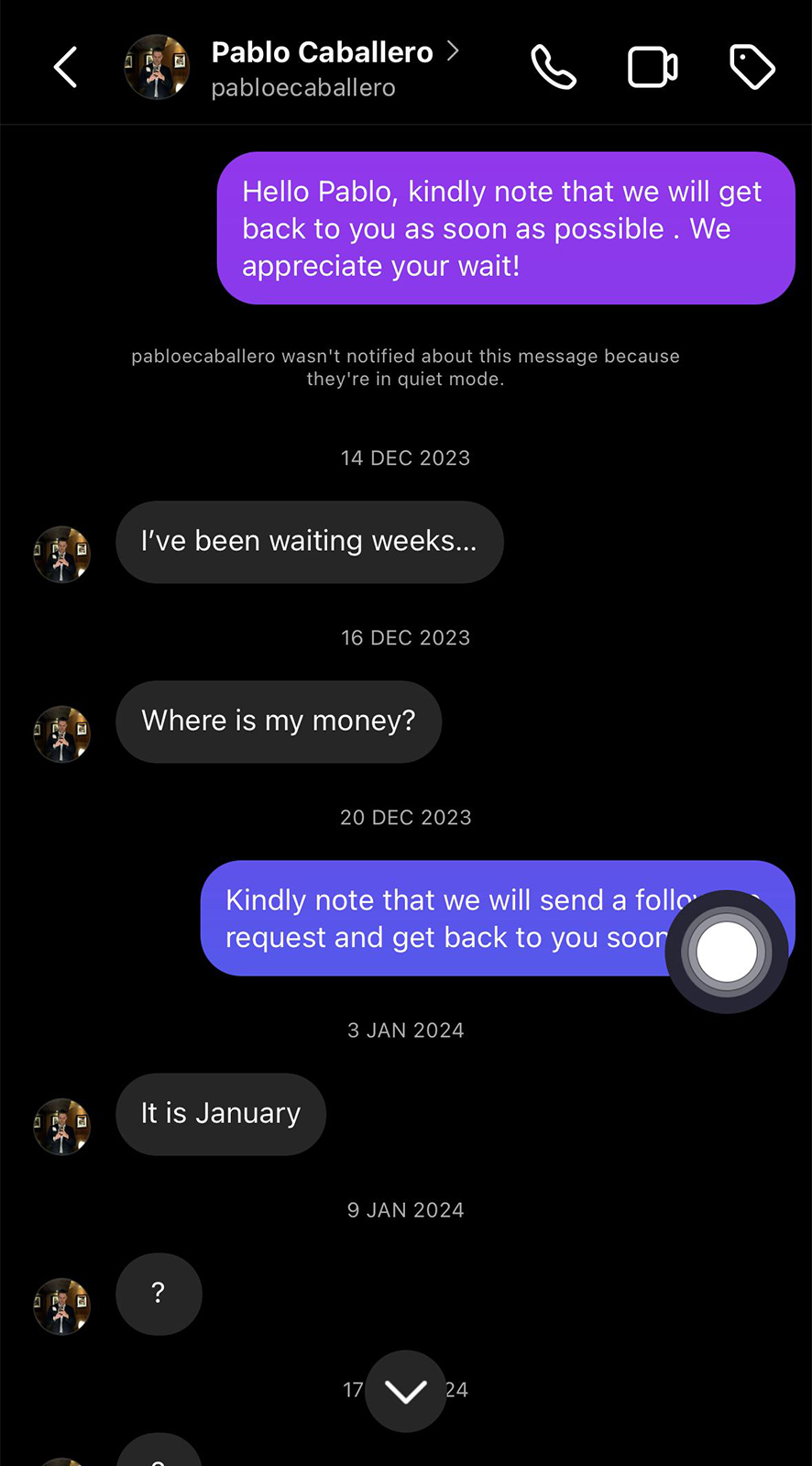Image resolution: width=812 pixels, height=1466 pixels.
Task: Tap Pablo's avatar beside "Where is my money?"
Action: pos(62,733)
